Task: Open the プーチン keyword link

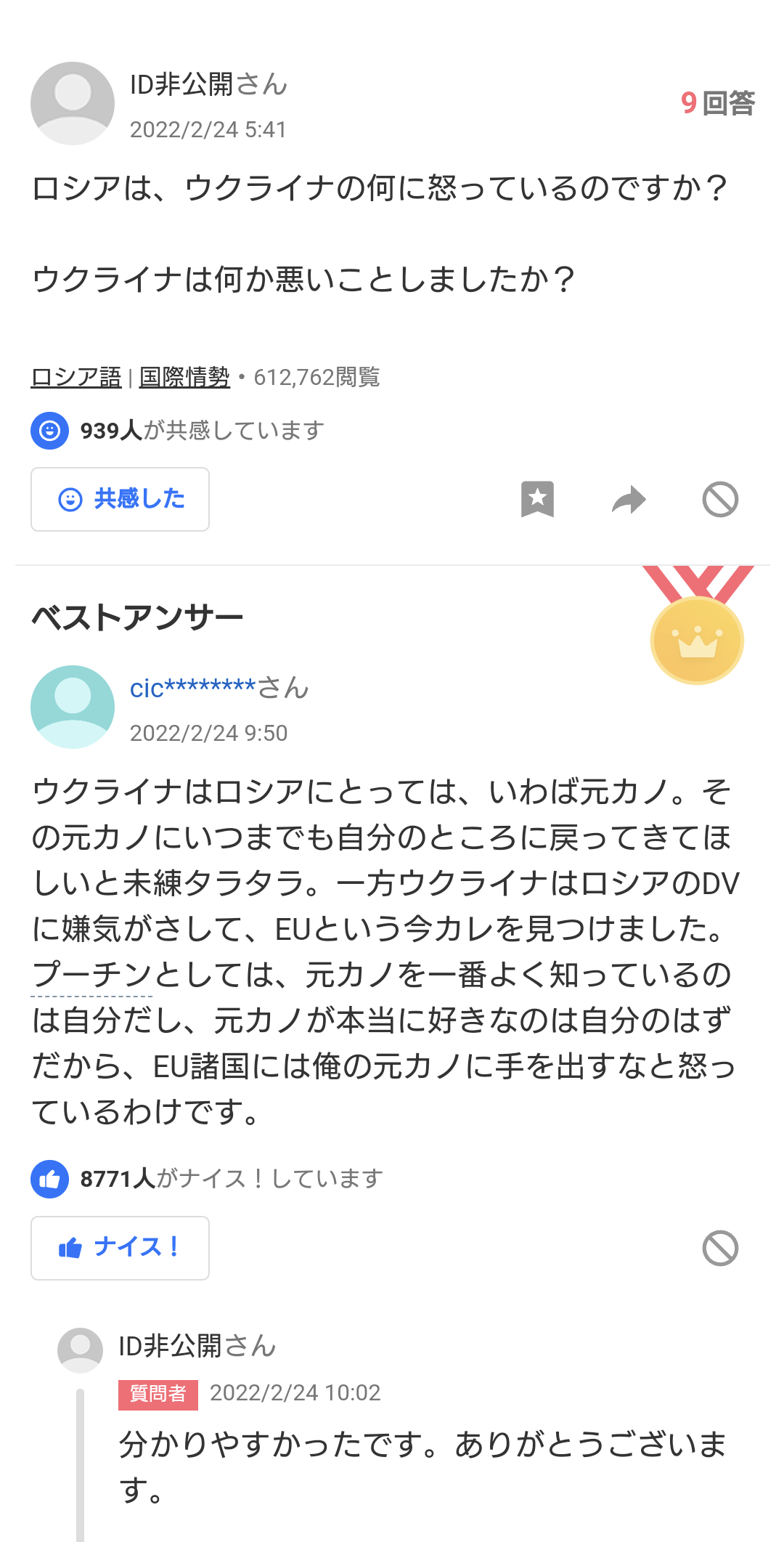Action: tap(92, 975)
